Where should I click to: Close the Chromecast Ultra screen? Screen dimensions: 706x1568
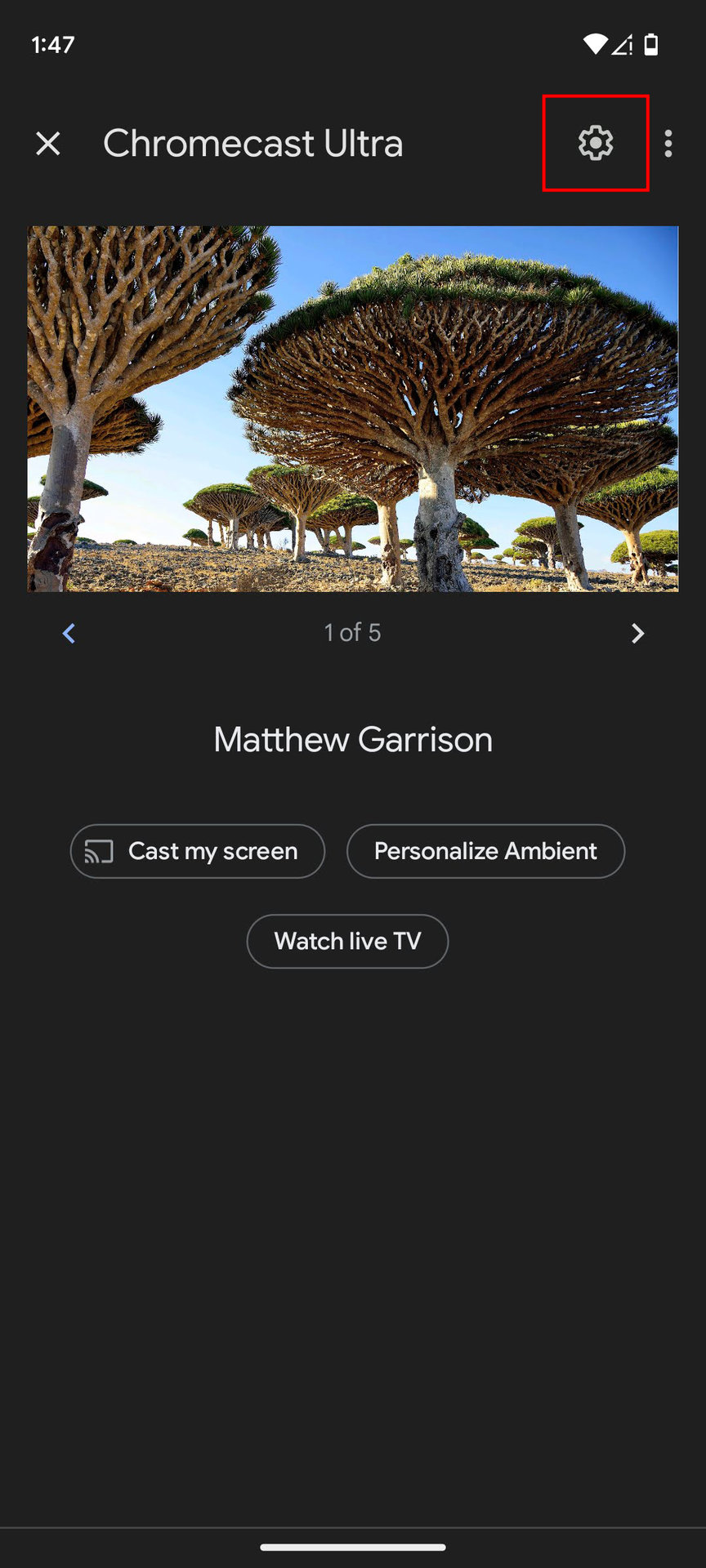[48, 144]
